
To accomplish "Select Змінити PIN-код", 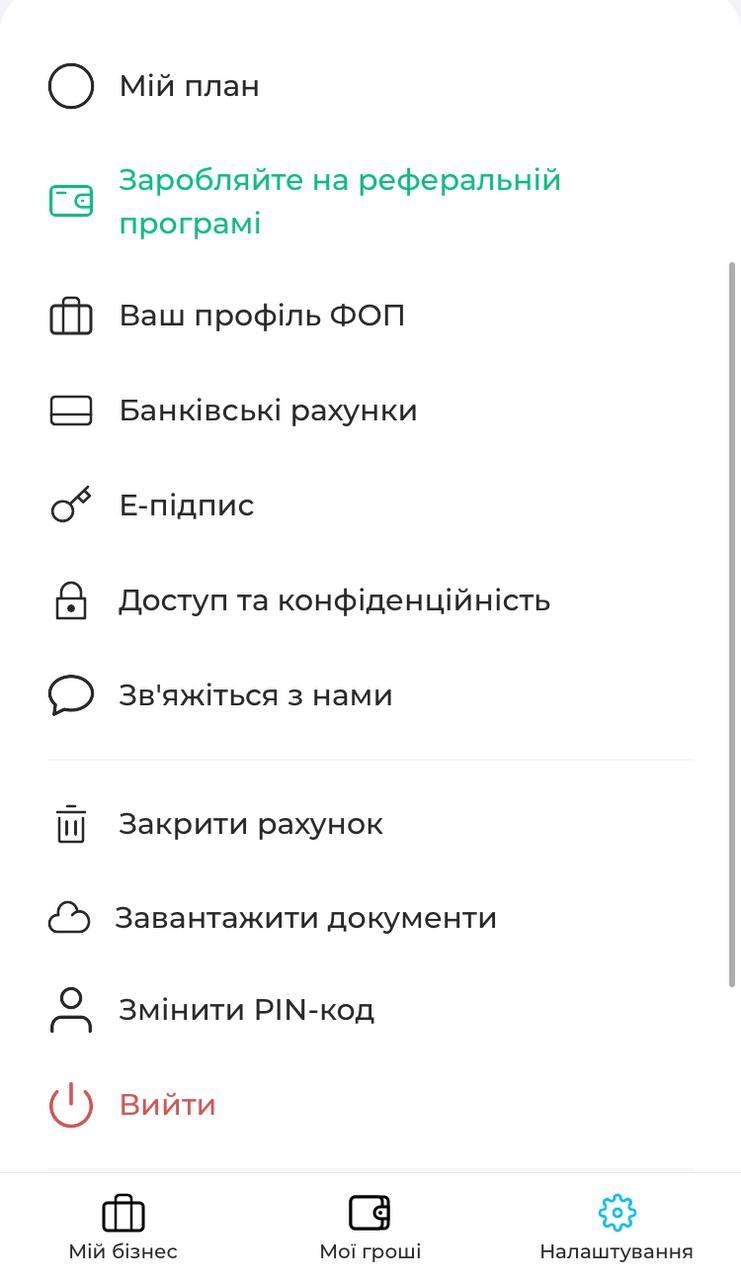I will (x=370, y=1010).
